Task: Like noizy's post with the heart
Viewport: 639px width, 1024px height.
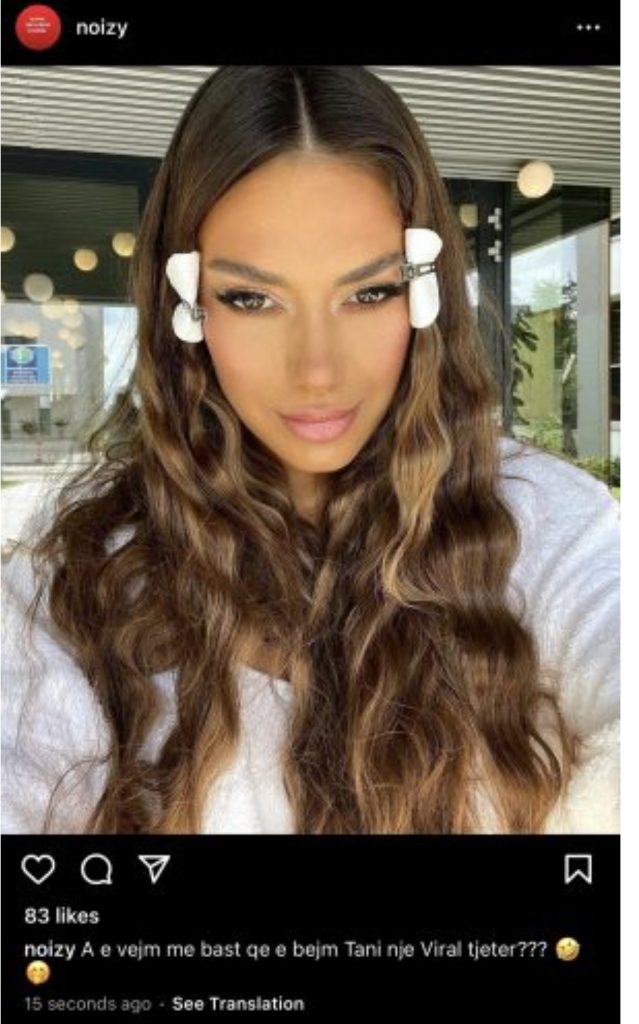Action: (38, 869)
